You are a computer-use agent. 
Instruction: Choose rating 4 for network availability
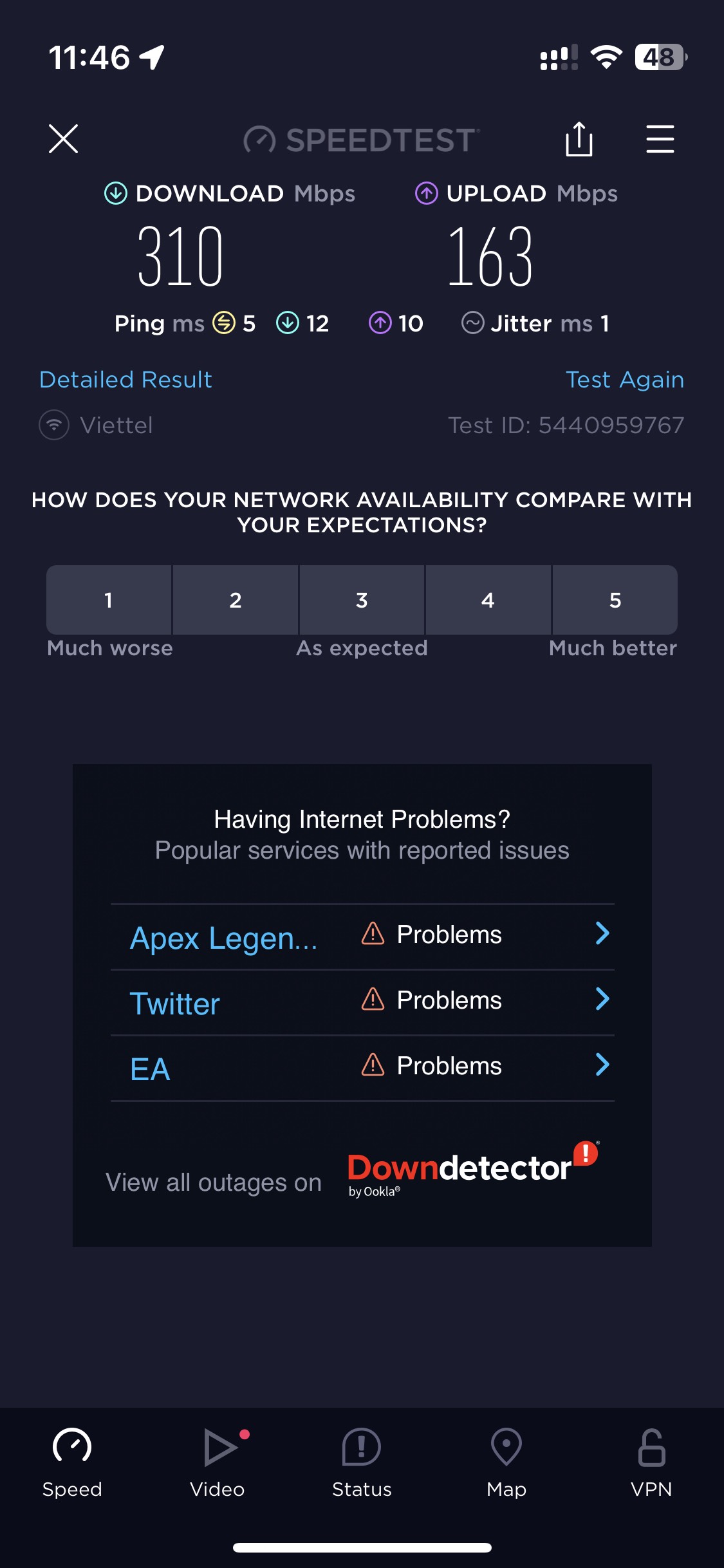point(488,600)
